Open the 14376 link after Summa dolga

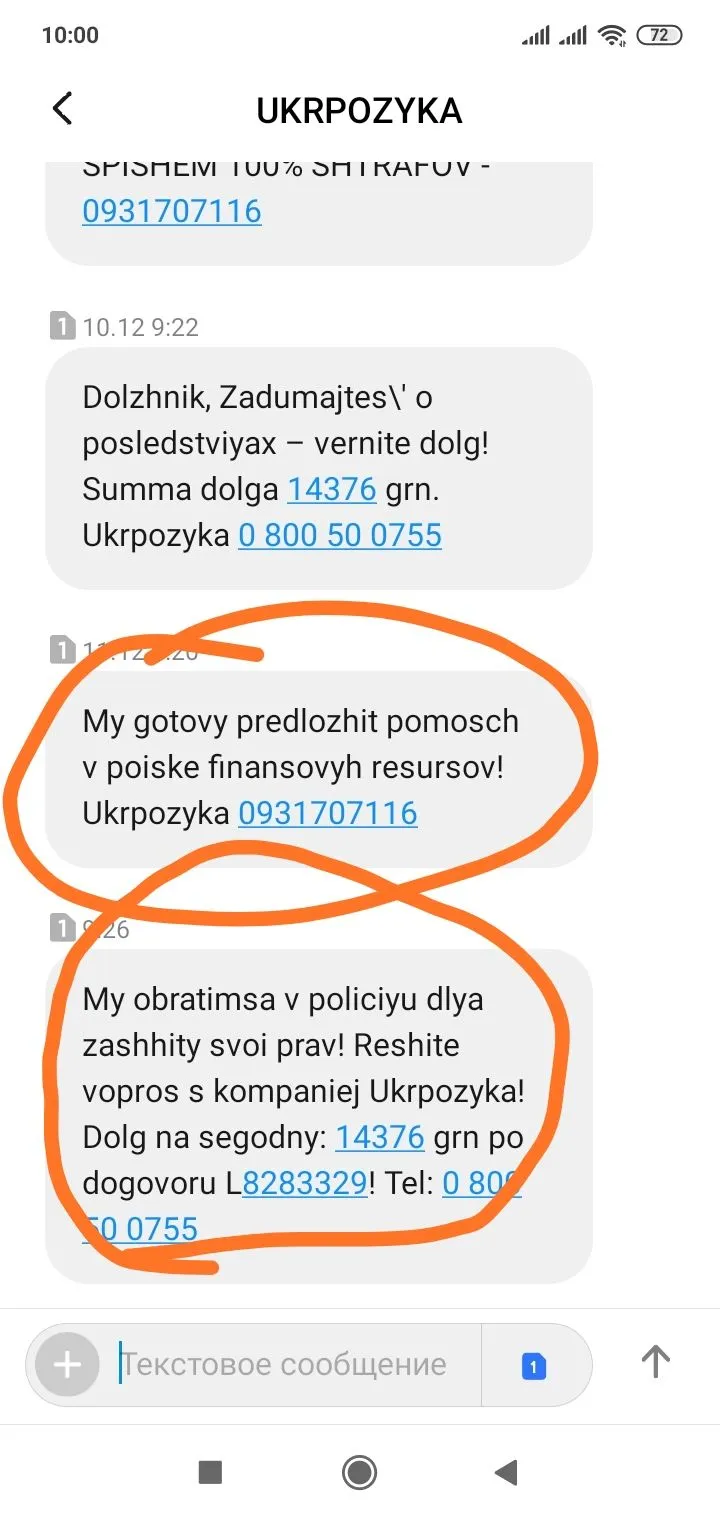point(331,490)
